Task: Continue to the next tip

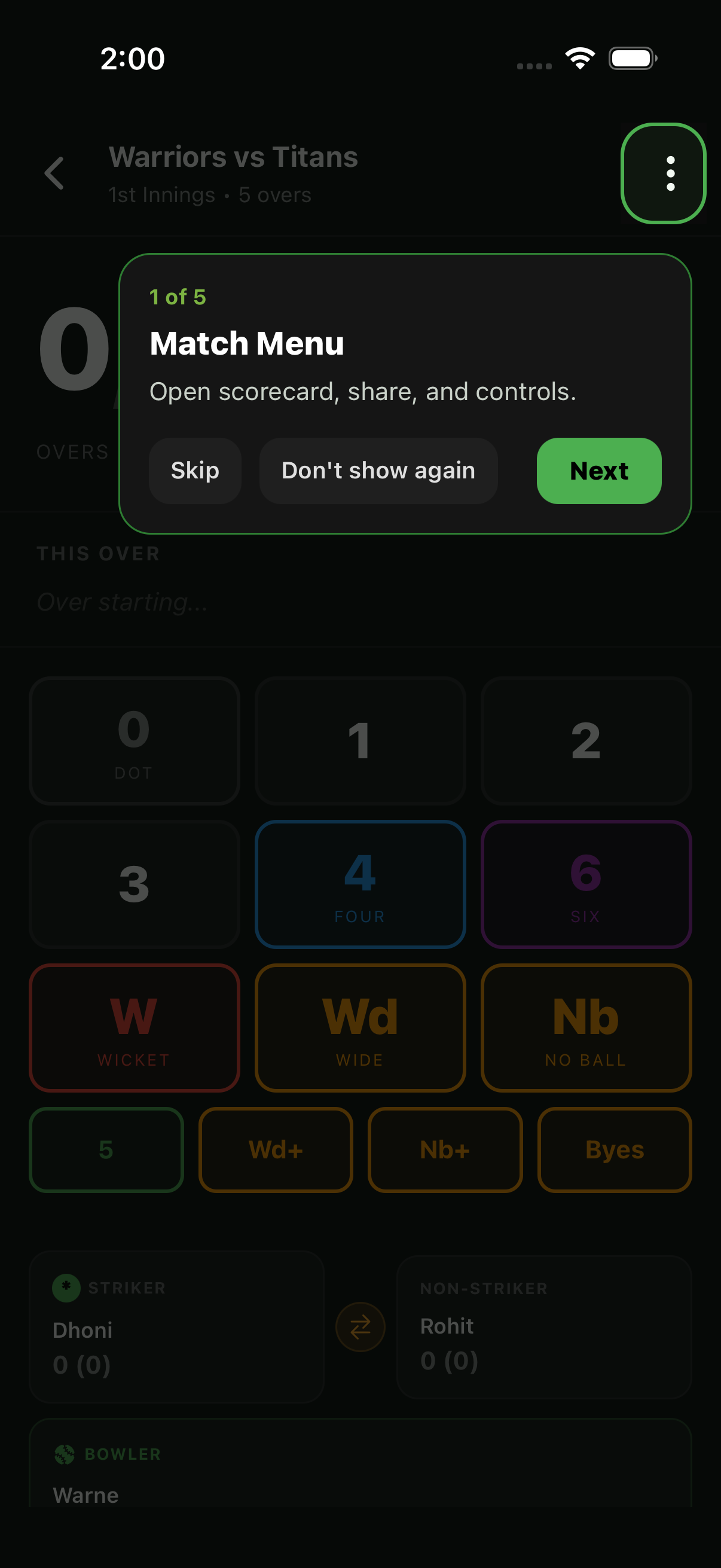Action: click(598, 471)
